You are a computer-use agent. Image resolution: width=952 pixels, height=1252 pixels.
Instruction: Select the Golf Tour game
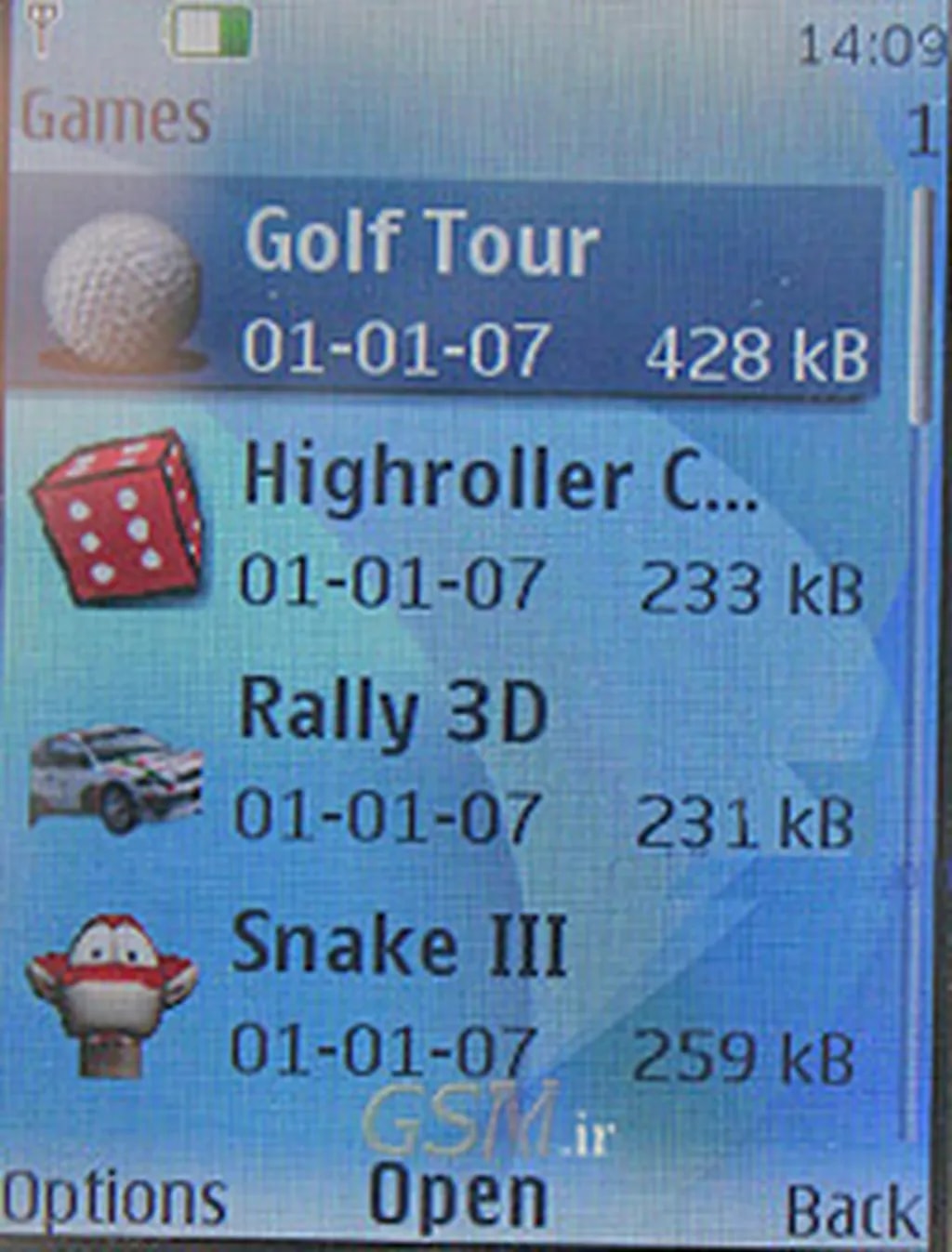(x=446, y=288)
